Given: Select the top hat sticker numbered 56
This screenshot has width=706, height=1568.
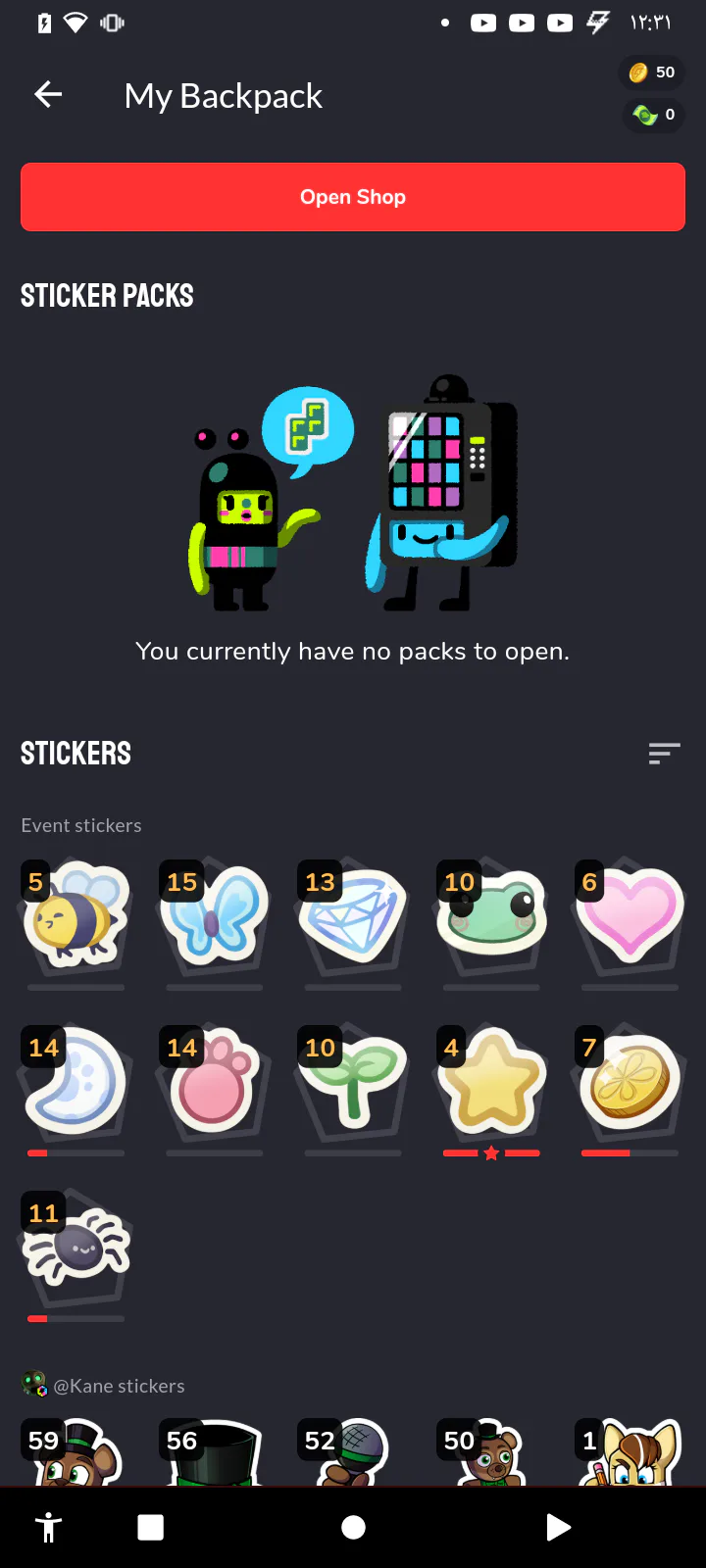Looking at the screenshot, I should (215, 1455).
